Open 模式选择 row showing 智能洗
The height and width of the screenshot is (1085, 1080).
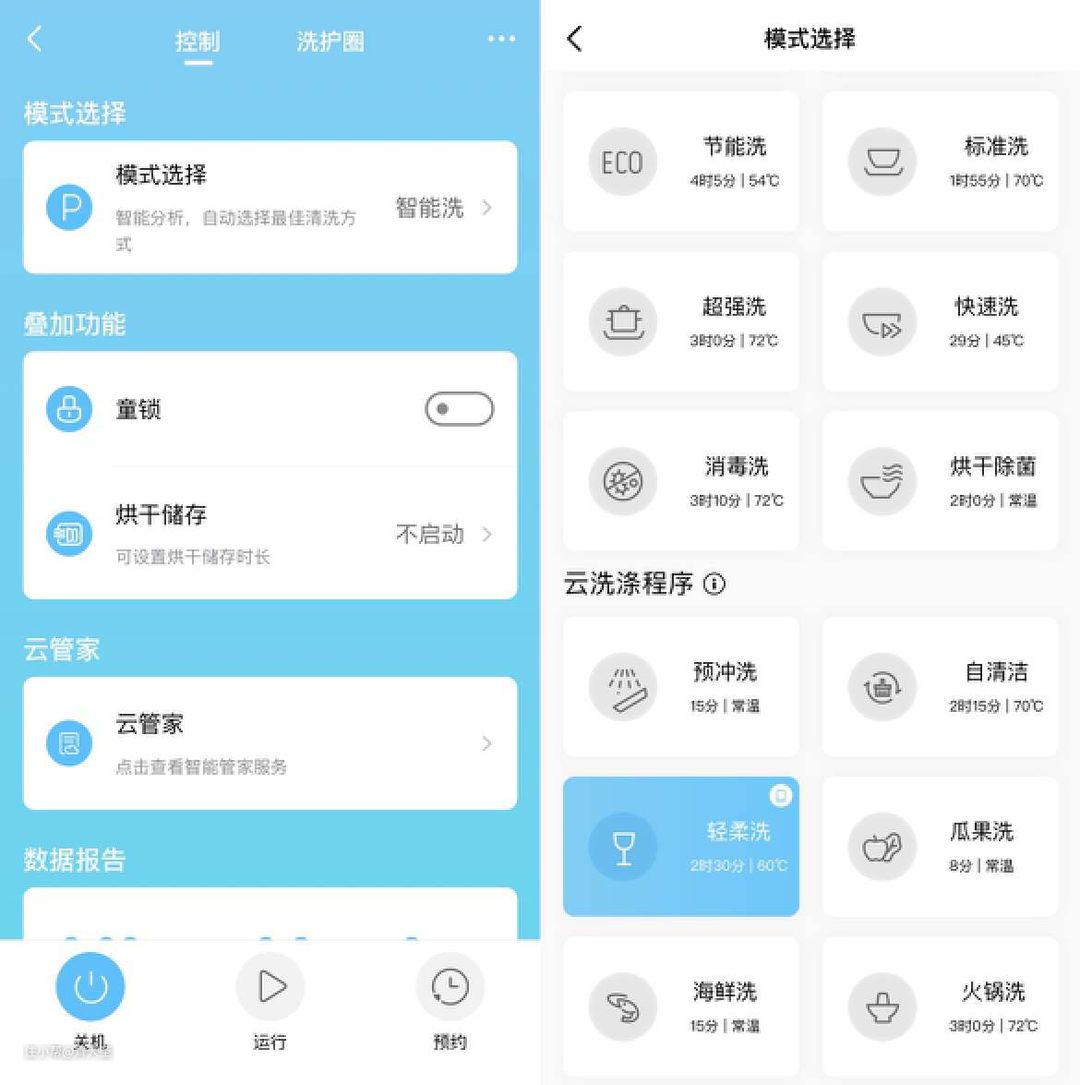point(270,208)
